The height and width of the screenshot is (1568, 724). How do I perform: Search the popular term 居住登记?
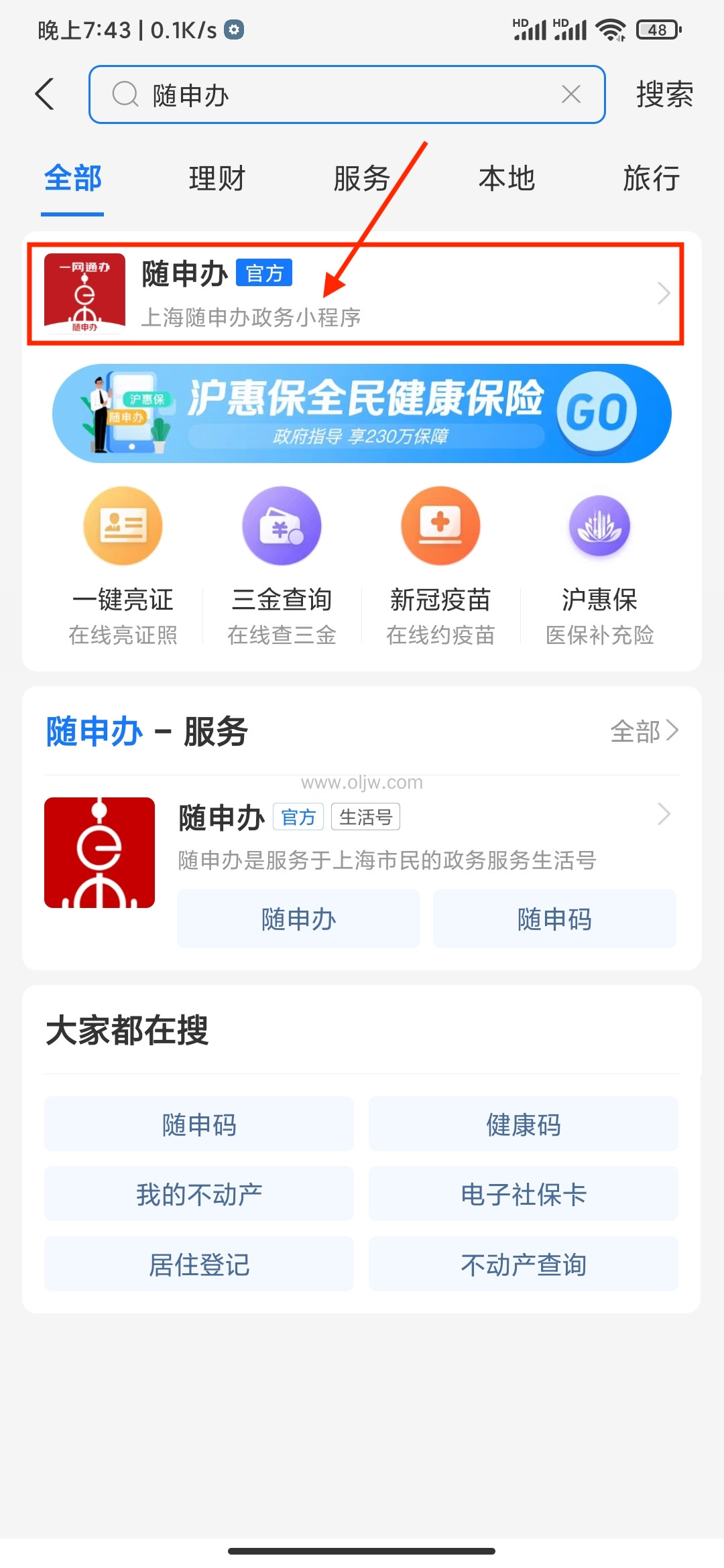(x=199, y=1264)
